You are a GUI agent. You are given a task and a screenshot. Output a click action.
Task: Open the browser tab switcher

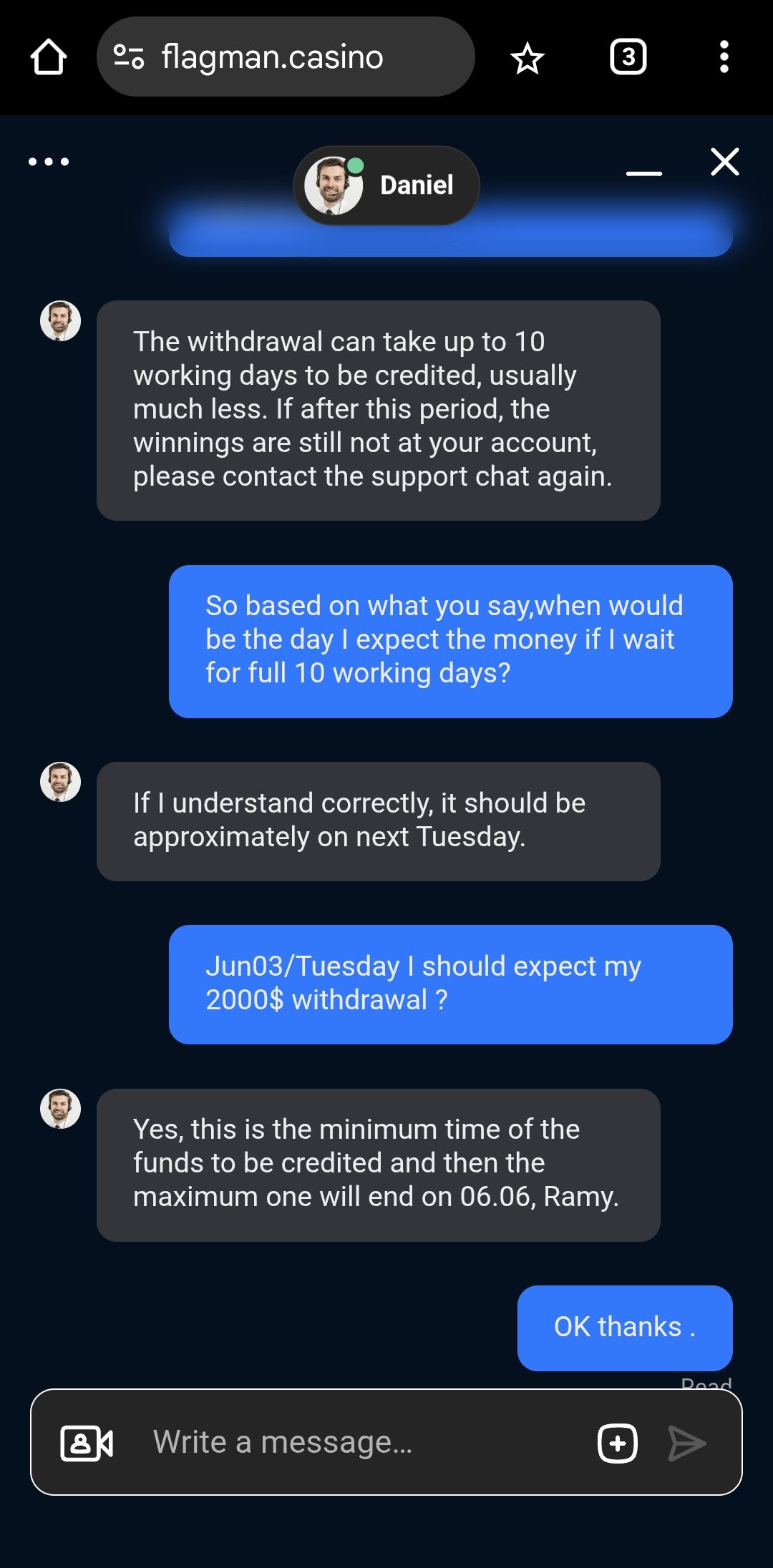coord(628,57)
